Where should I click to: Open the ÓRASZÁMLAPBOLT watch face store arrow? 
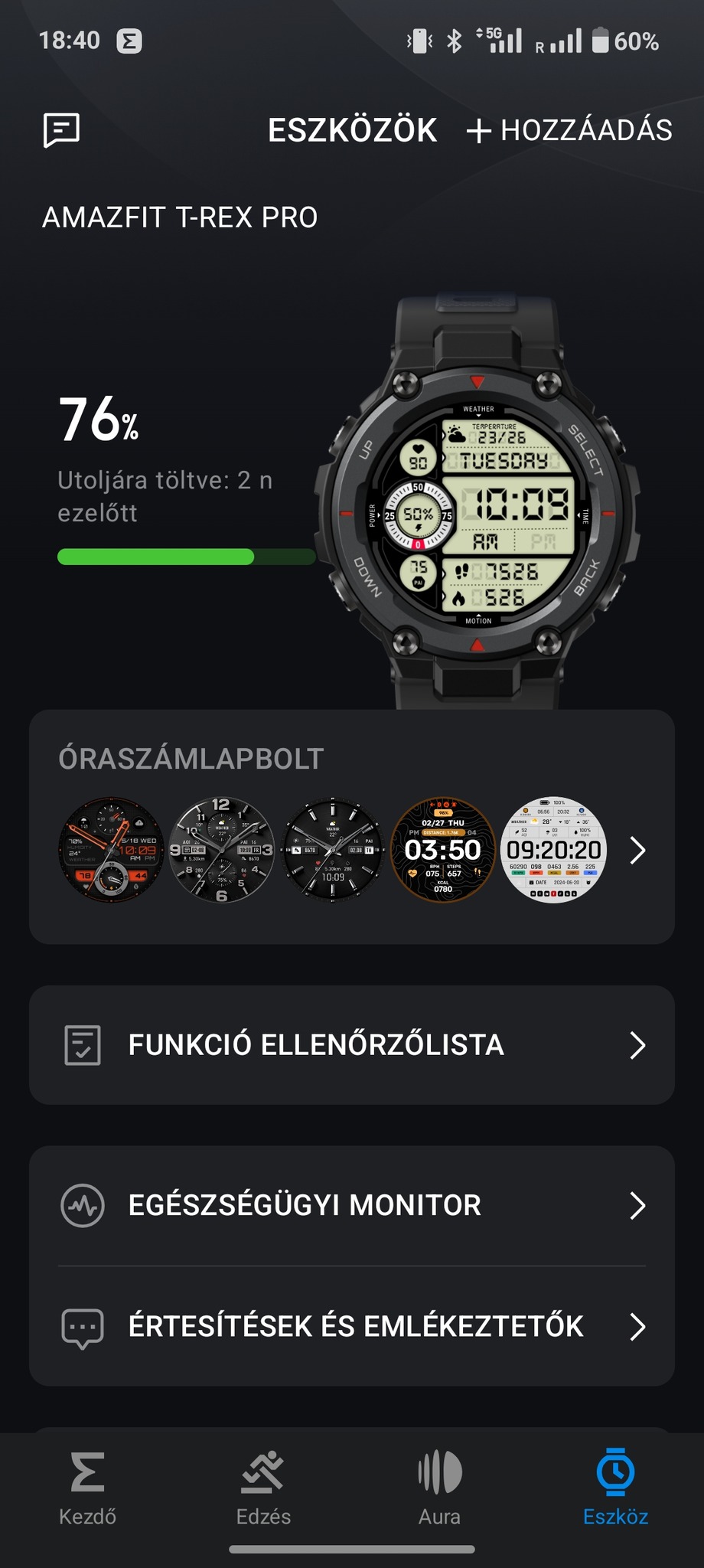pyautogui.click(x=637, y=850)
